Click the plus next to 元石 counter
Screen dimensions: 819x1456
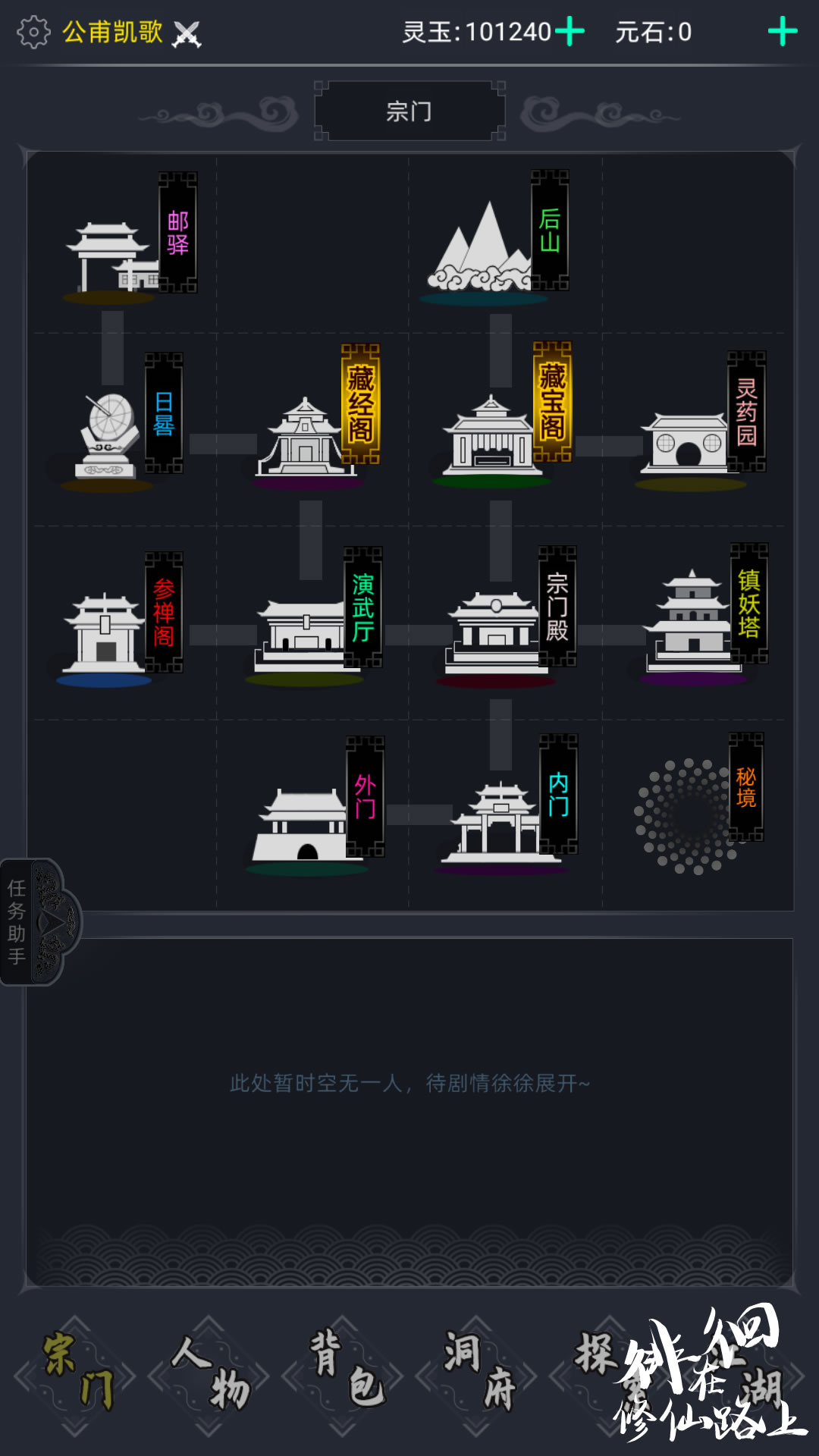point(783,30)
